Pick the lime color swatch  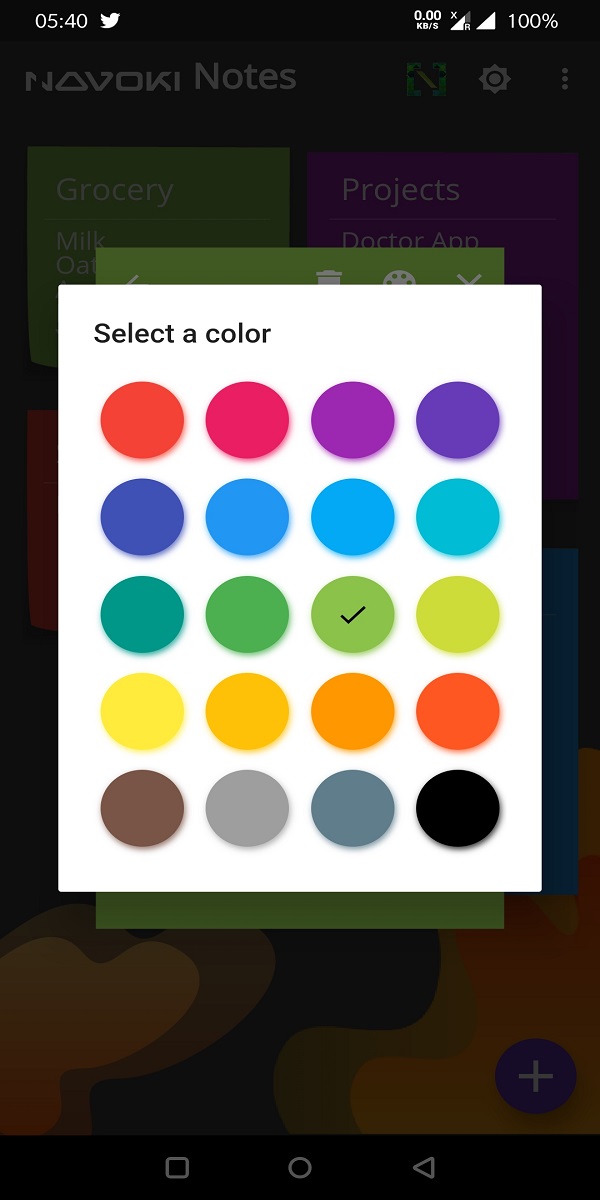458,614
